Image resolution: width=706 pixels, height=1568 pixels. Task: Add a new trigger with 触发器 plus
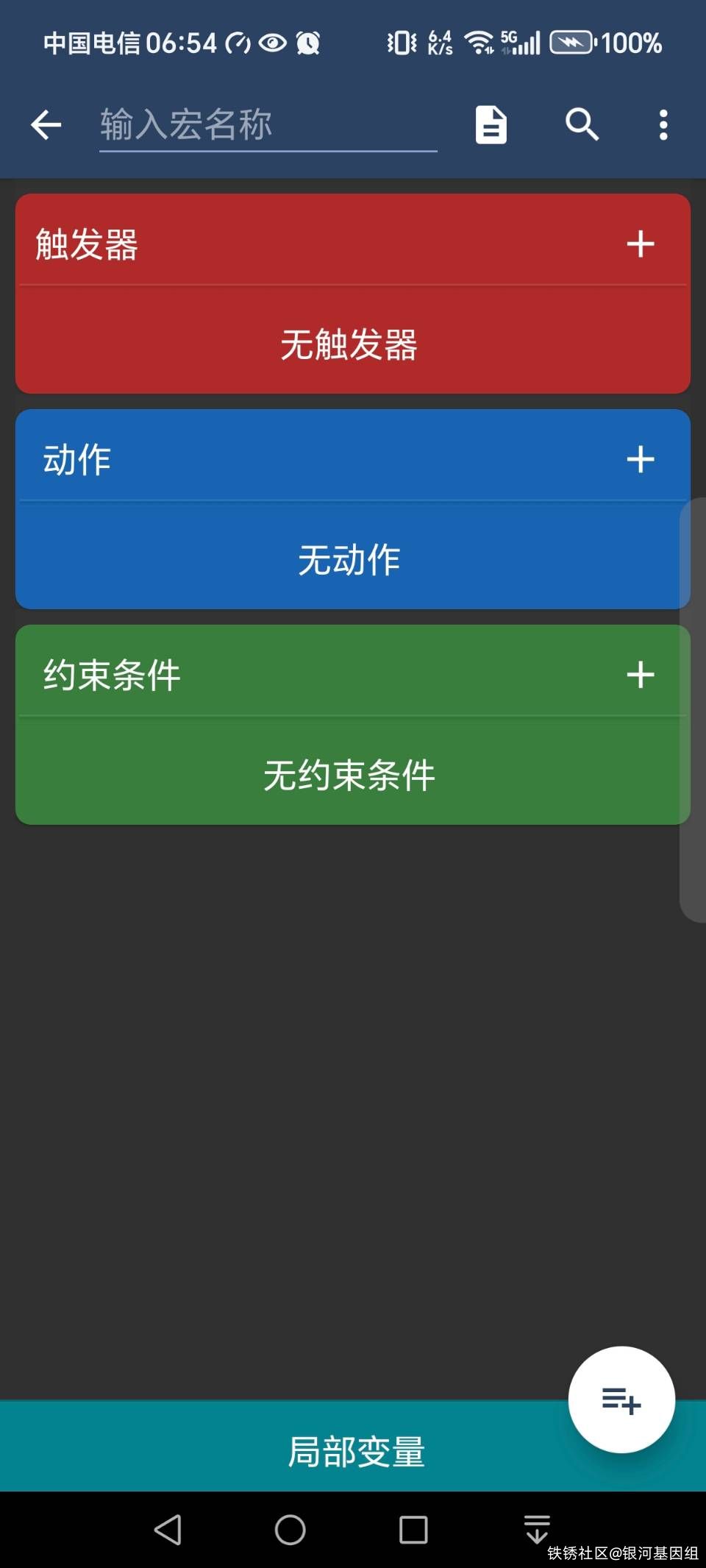point(640,244)
